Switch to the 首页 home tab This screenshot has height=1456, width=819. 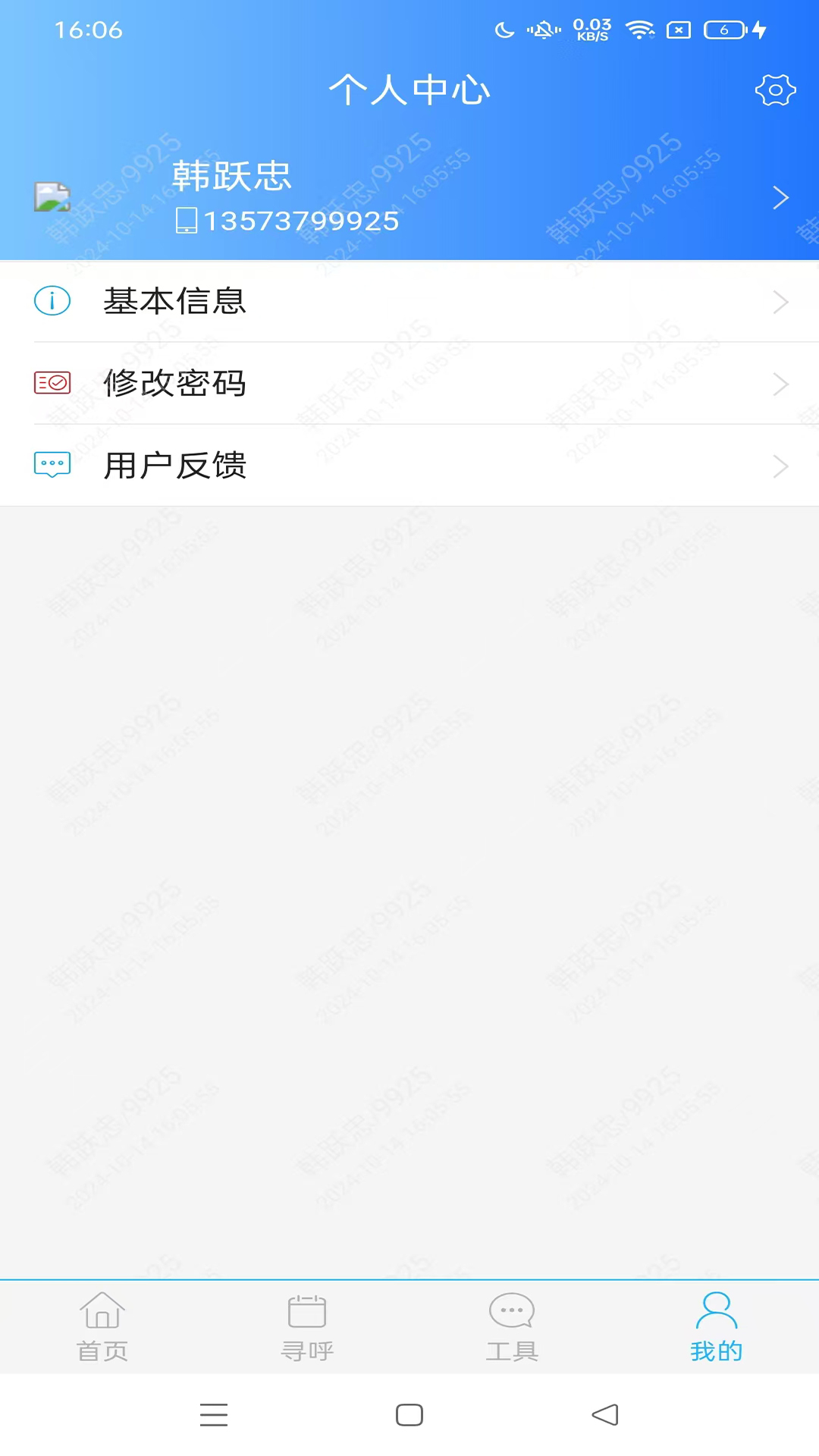(102, 1327)
